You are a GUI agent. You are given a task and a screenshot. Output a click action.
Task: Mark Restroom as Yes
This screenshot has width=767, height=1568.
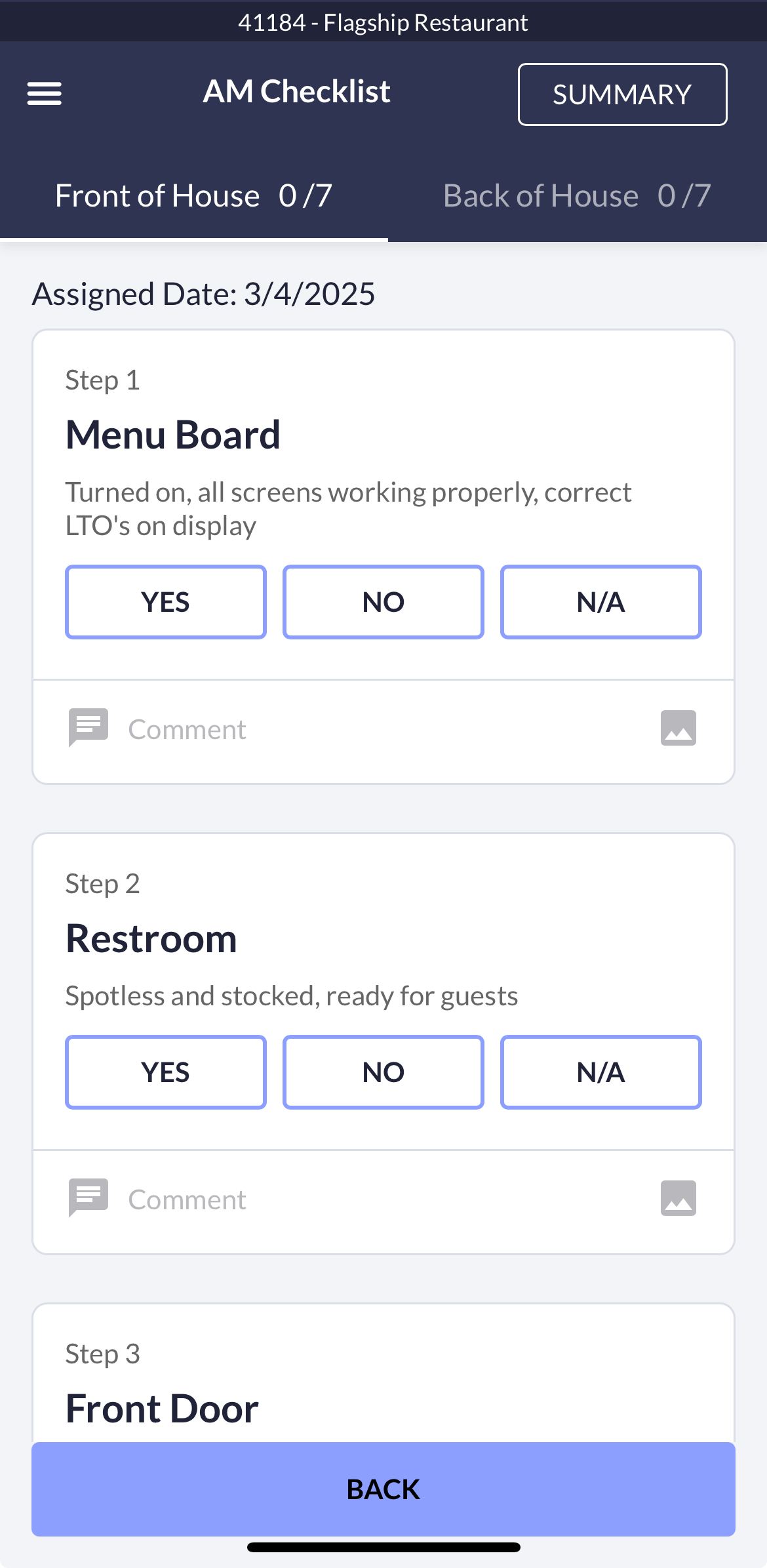tap(166, 1072)
